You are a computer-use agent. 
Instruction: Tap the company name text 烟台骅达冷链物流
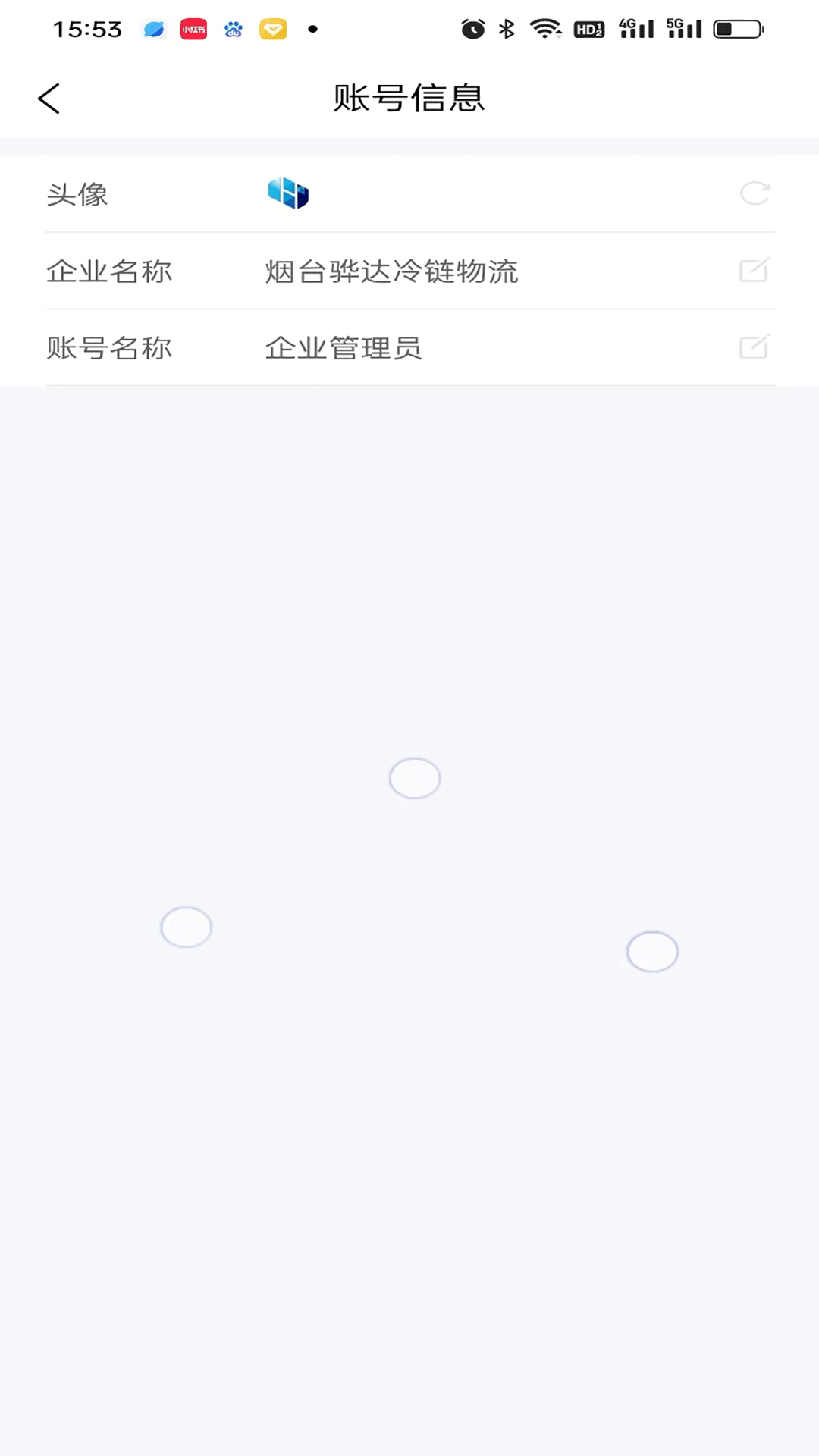pyautogui.click(x=391, y=271)
